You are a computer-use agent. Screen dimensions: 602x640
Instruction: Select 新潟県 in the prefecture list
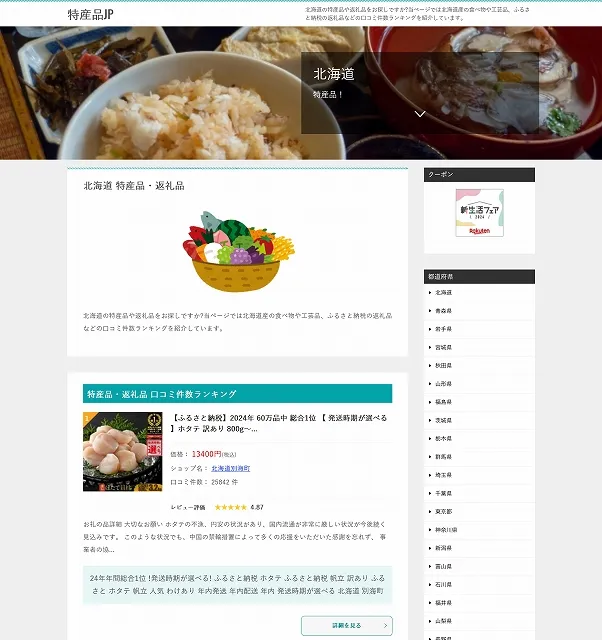point(443,548)
